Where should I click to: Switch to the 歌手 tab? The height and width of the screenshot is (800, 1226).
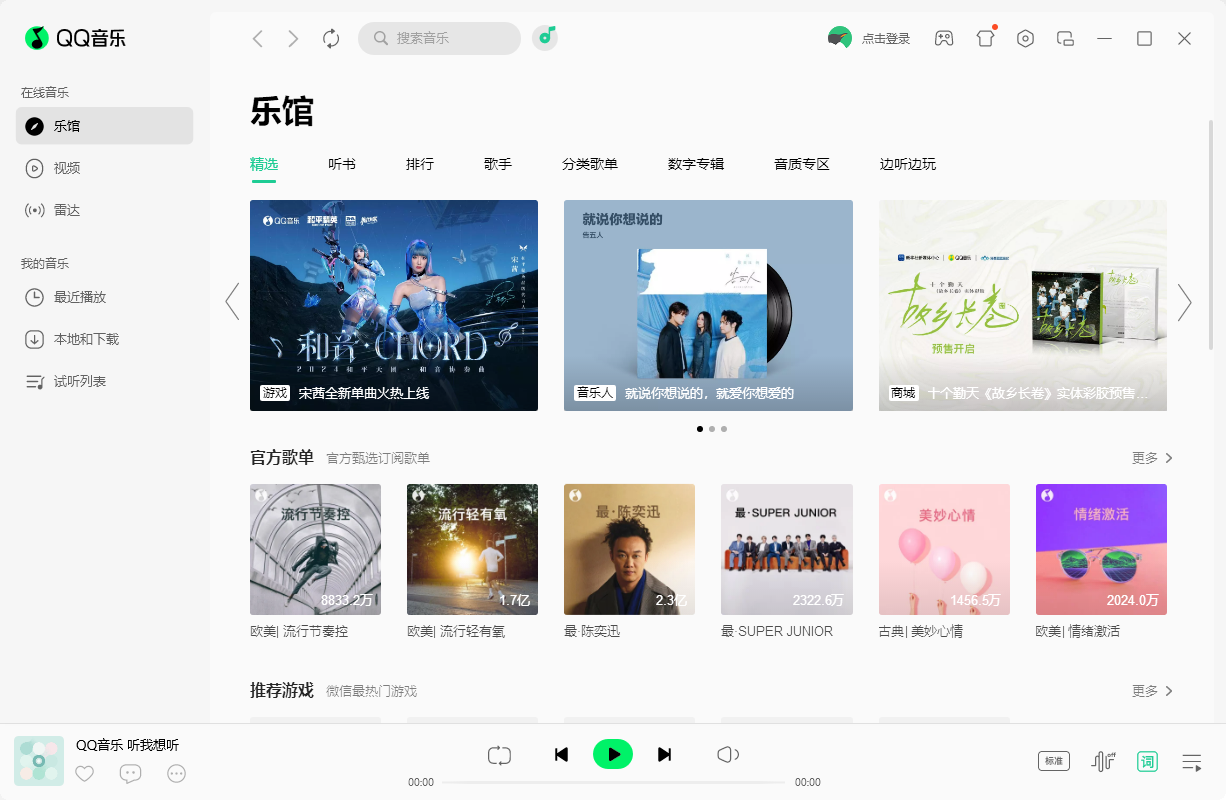(x=498, y=164)
